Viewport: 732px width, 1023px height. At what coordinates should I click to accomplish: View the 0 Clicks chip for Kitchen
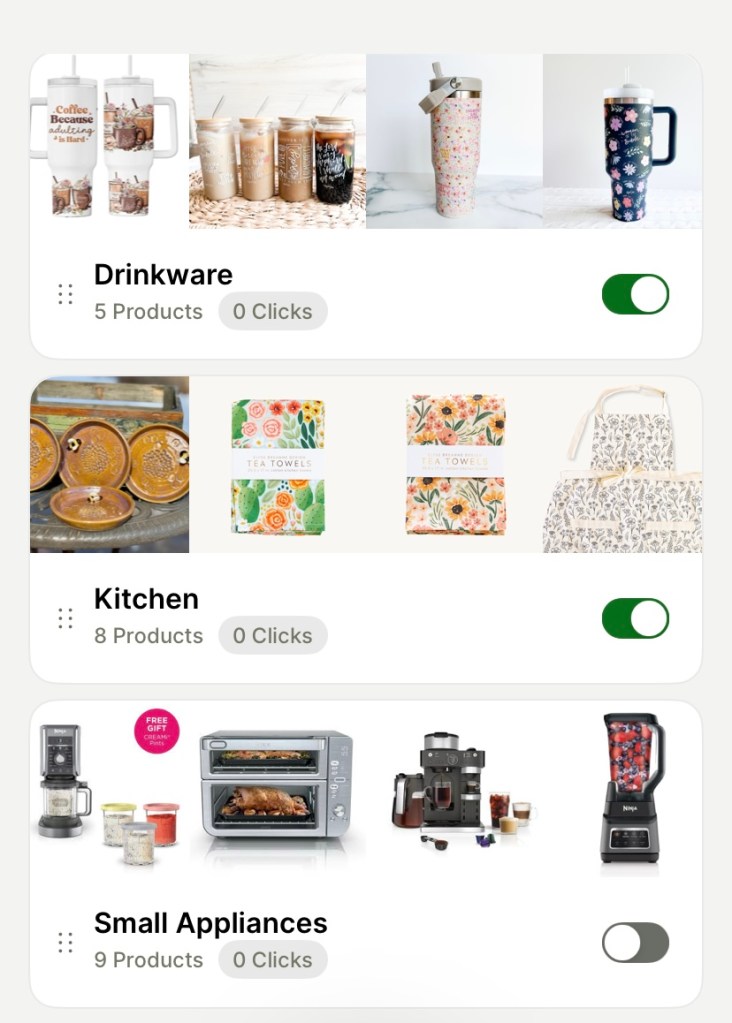tap(272, 636)
